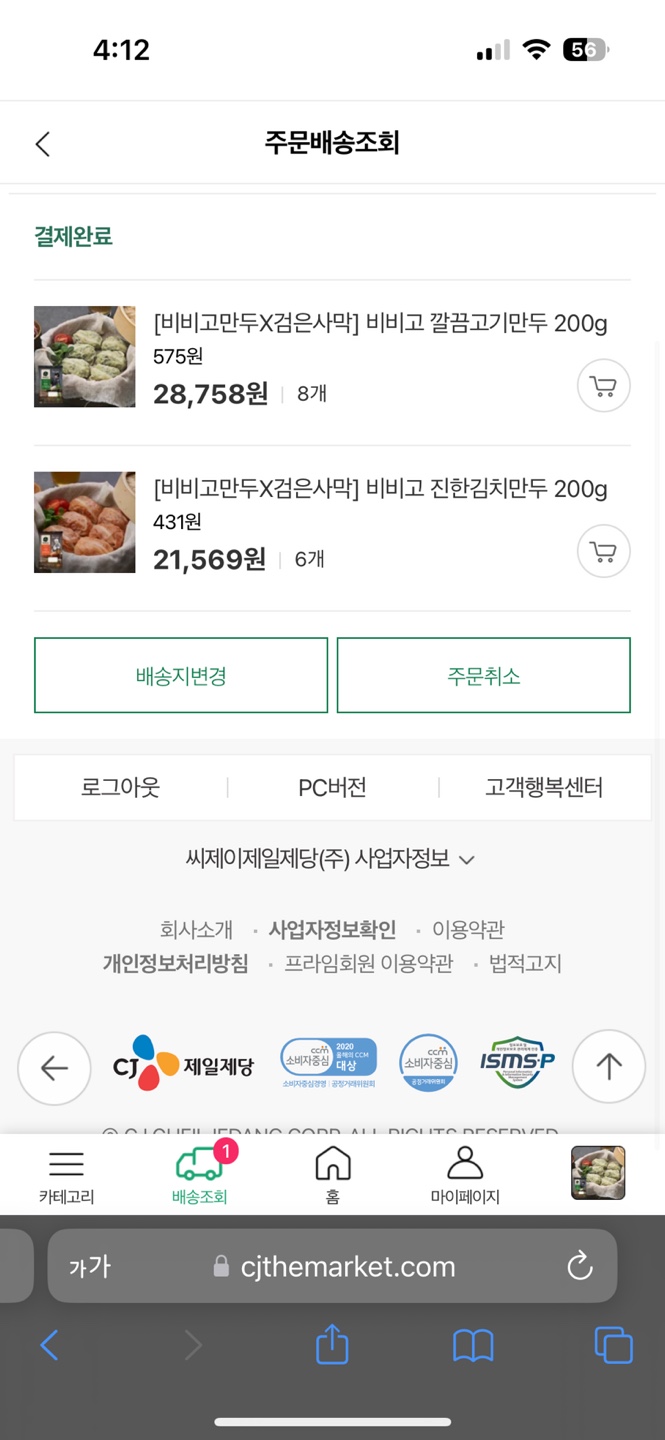Image resolution: width=665 pixels, height=1440 pixels.
Task: Expand 씨제이제일제당(주) 사업자정보
Action: pyautogui.click(x=330, y=859)
